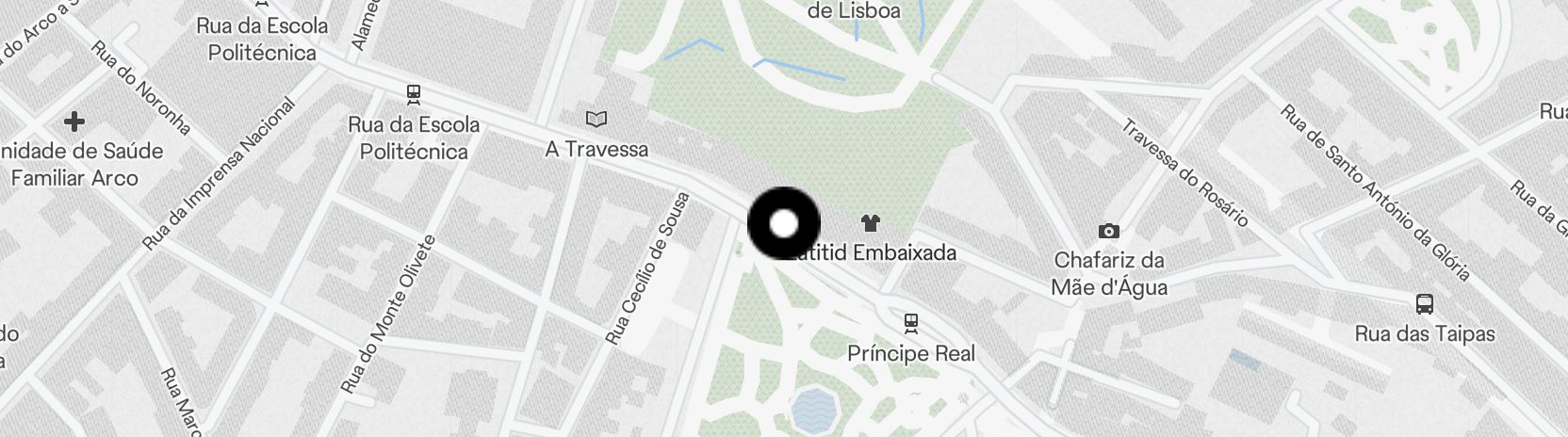Open the A Travessa place marker

click(596, 119)
